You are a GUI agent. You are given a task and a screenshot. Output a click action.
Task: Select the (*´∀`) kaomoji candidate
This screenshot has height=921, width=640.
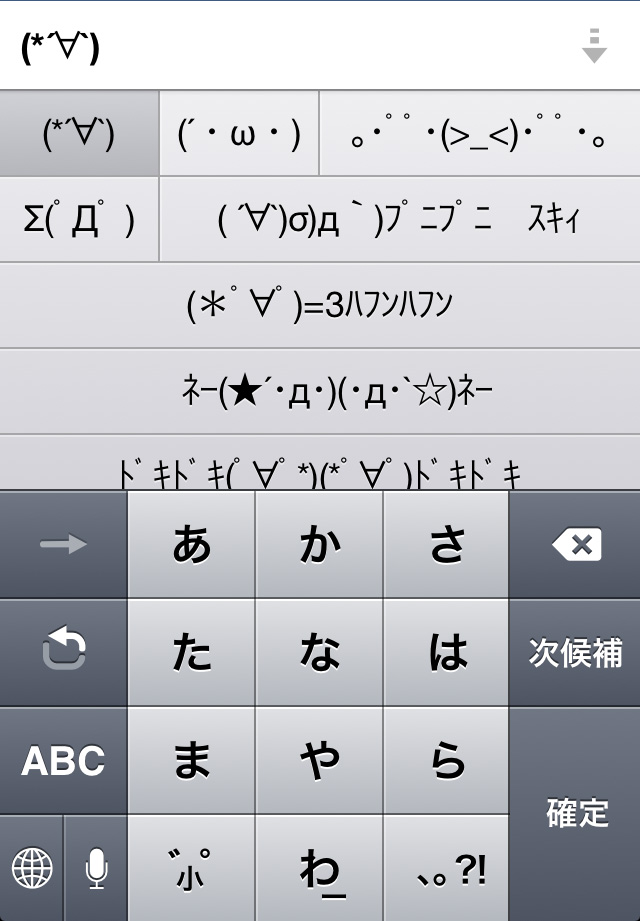(x=79, y=134)
